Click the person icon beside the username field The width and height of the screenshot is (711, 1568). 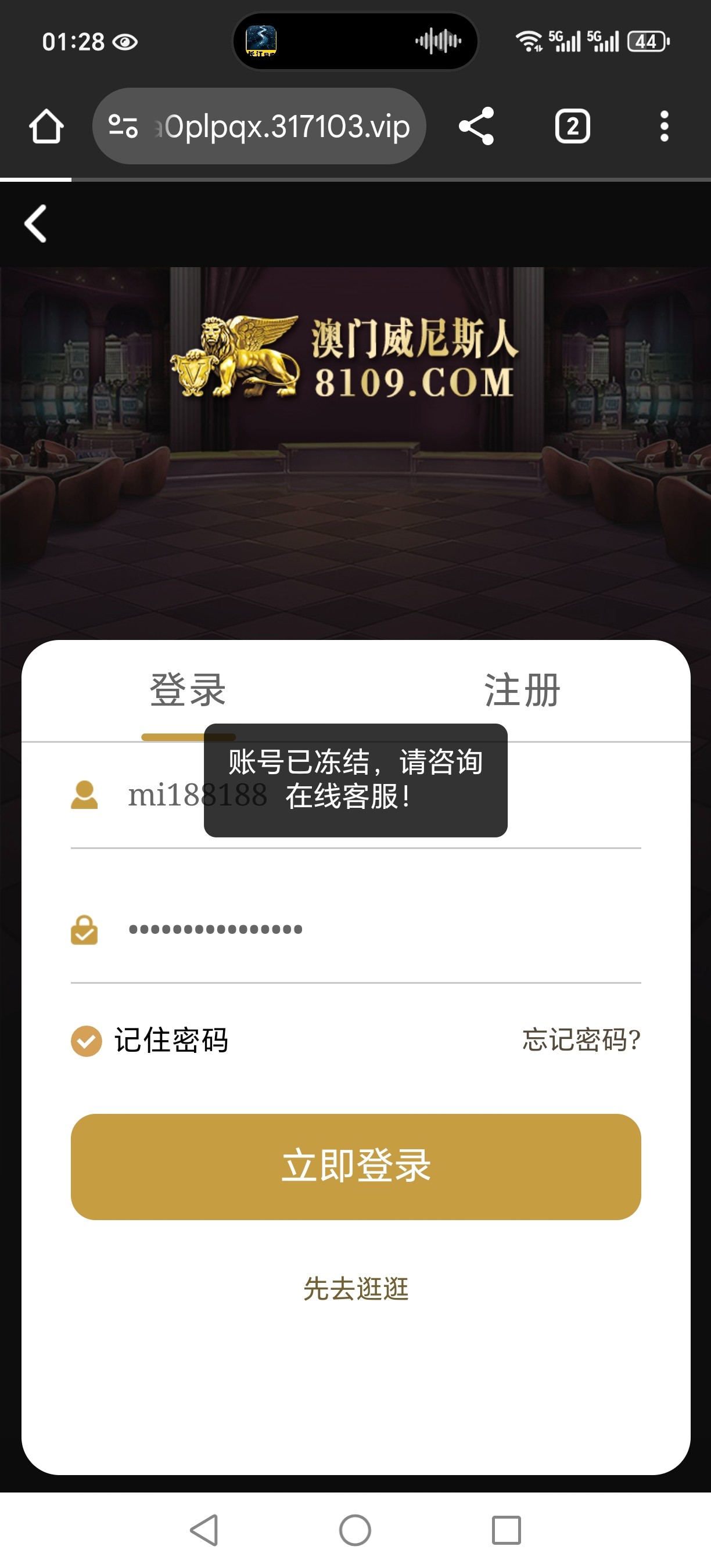[85, 795]
